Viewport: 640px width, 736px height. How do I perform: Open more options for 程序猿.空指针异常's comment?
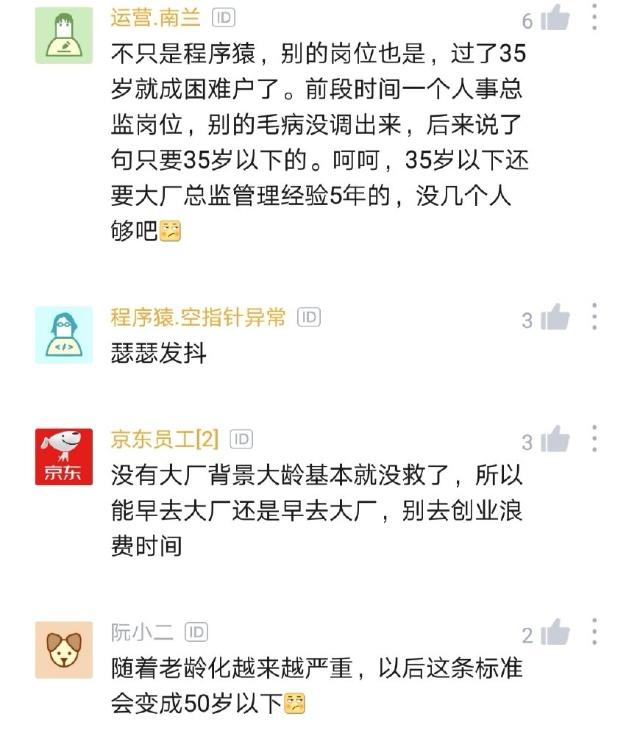[x=595, y=317]
